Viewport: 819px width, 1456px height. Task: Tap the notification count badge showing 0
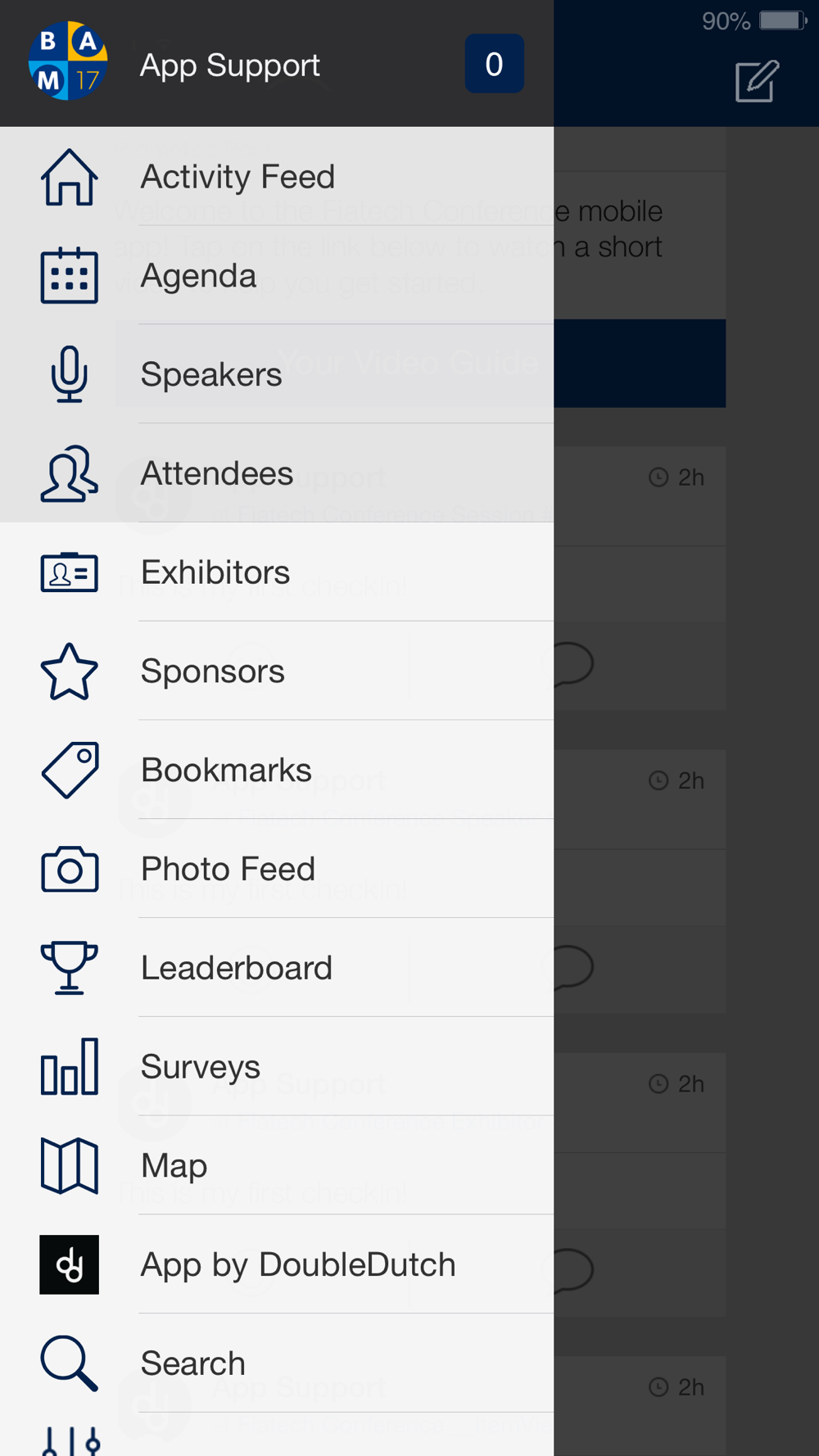pos(494,63)
